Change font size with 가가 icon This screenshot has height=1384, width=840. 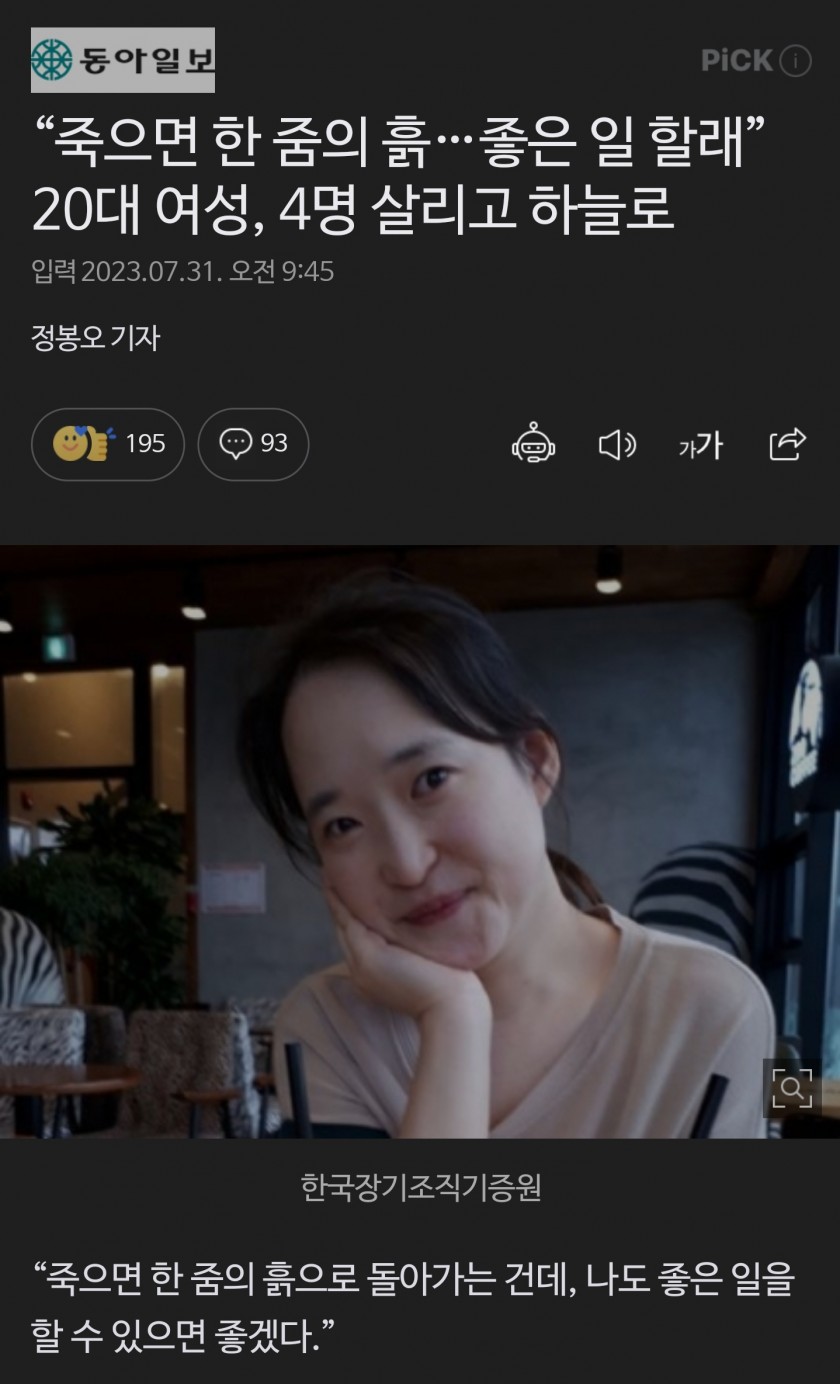tap(700, 445)
